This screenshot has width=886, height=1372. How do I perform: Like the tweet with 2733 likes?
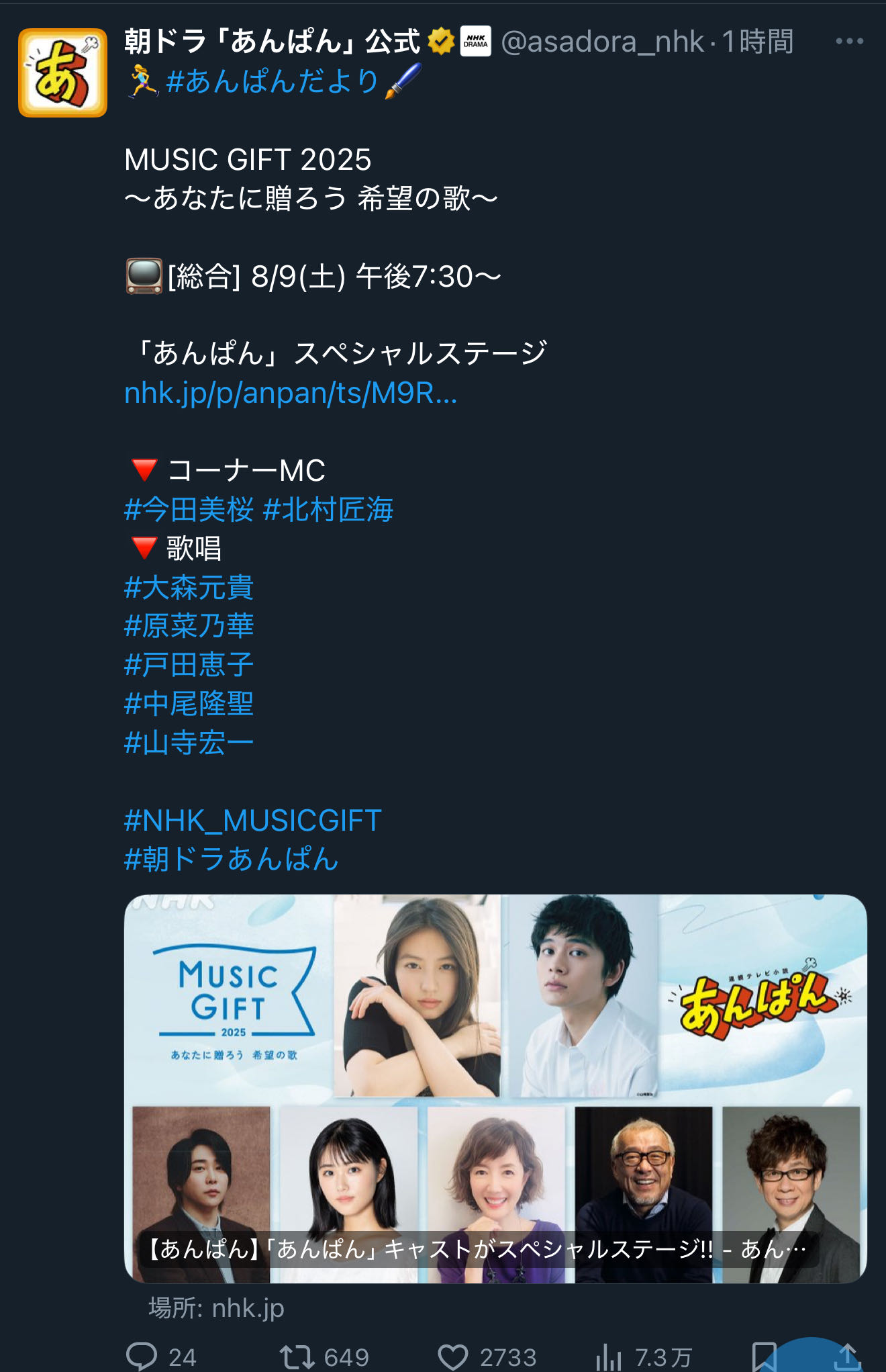[453, 1357]
